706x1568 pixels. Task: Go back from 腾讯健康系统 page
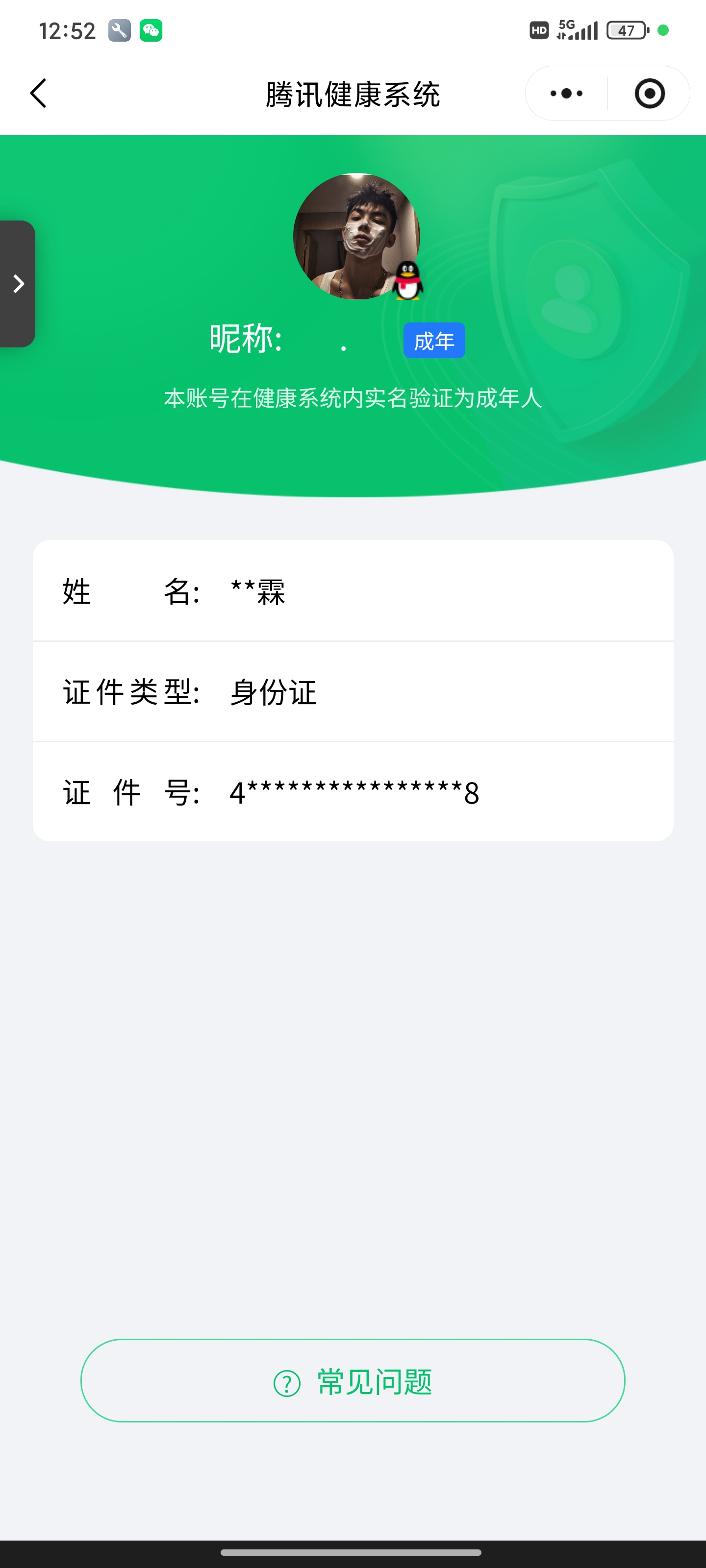pyautogui.click(x=38, y=93)
